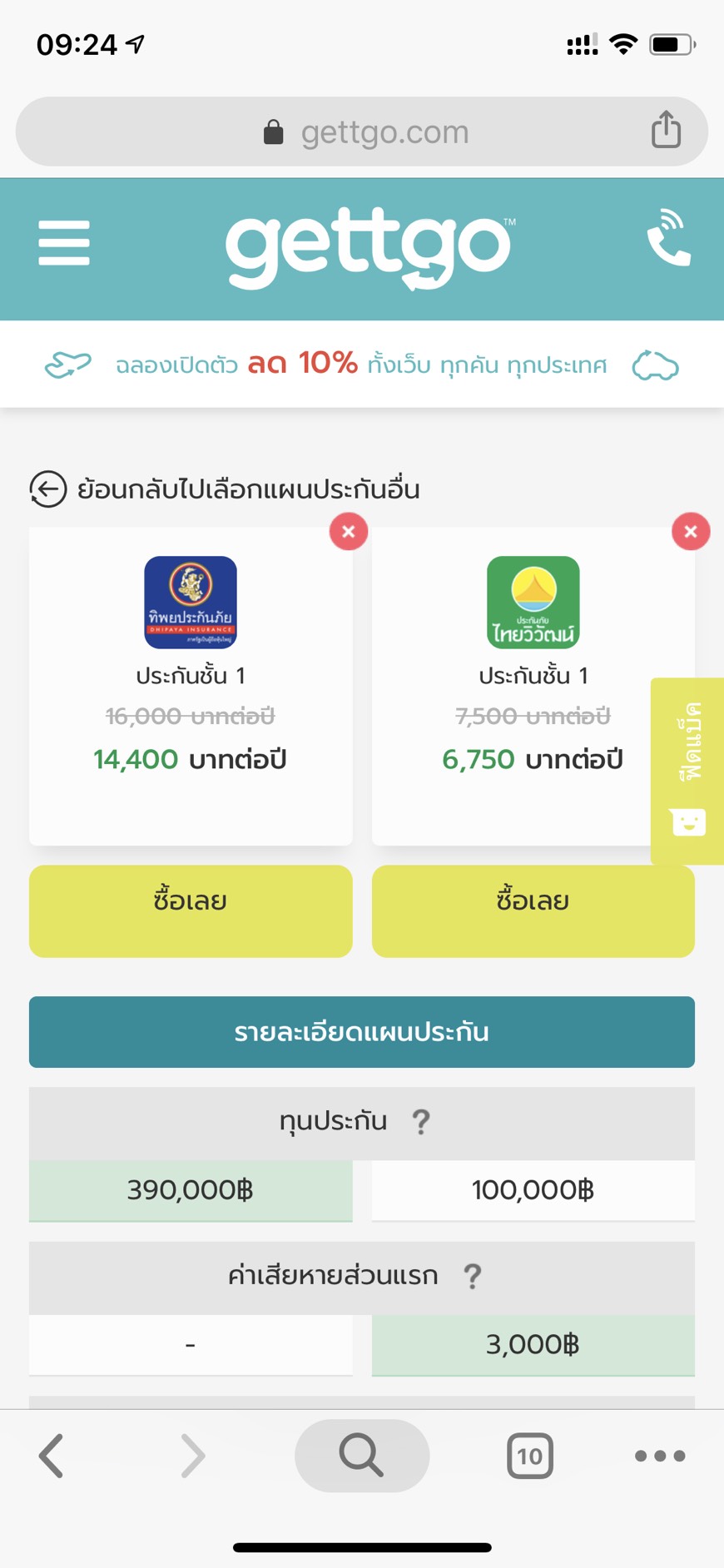
Task: Open the yellow feedback side tab
Action: (x=688, y=771)
